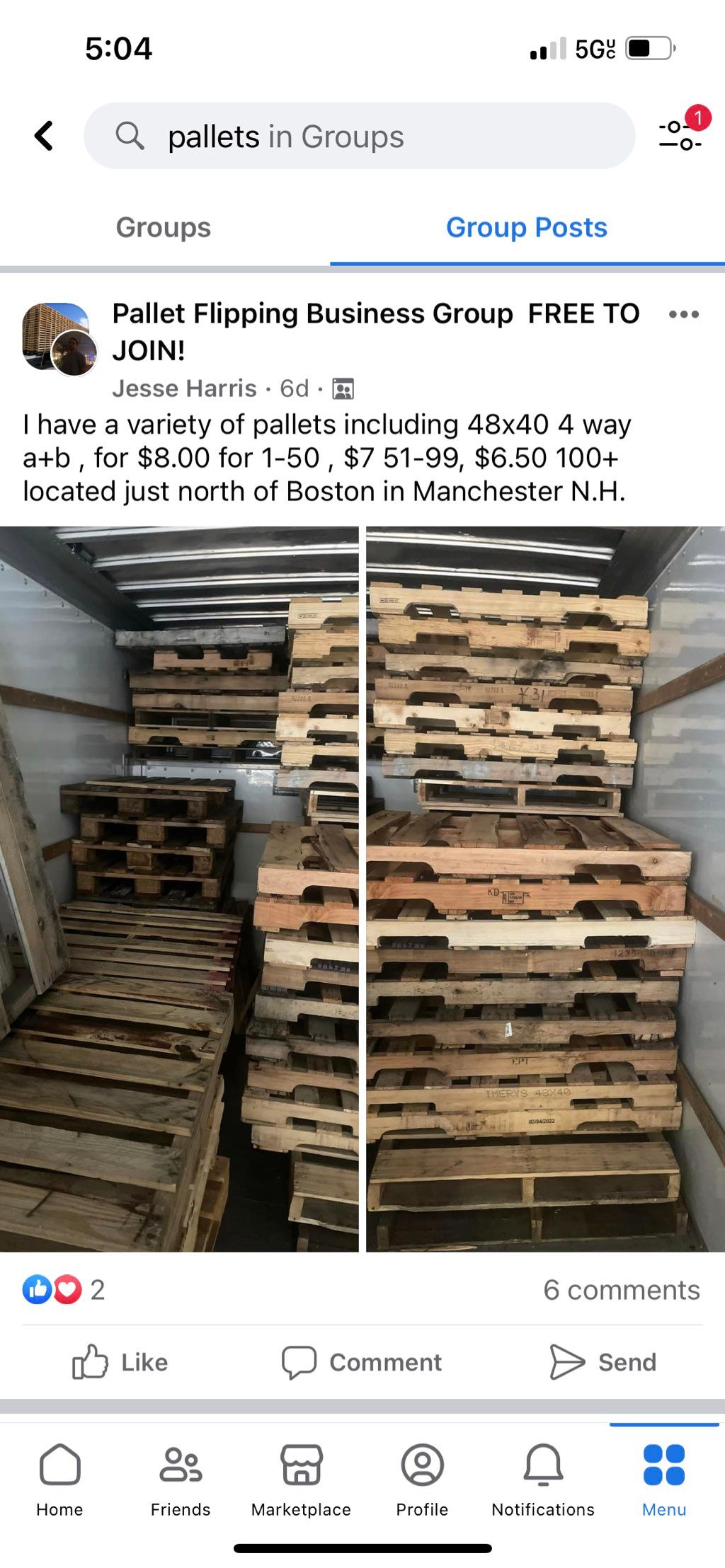Switch to the Groups tab
Screen dimensions: 725x1568
pos(164,228)
